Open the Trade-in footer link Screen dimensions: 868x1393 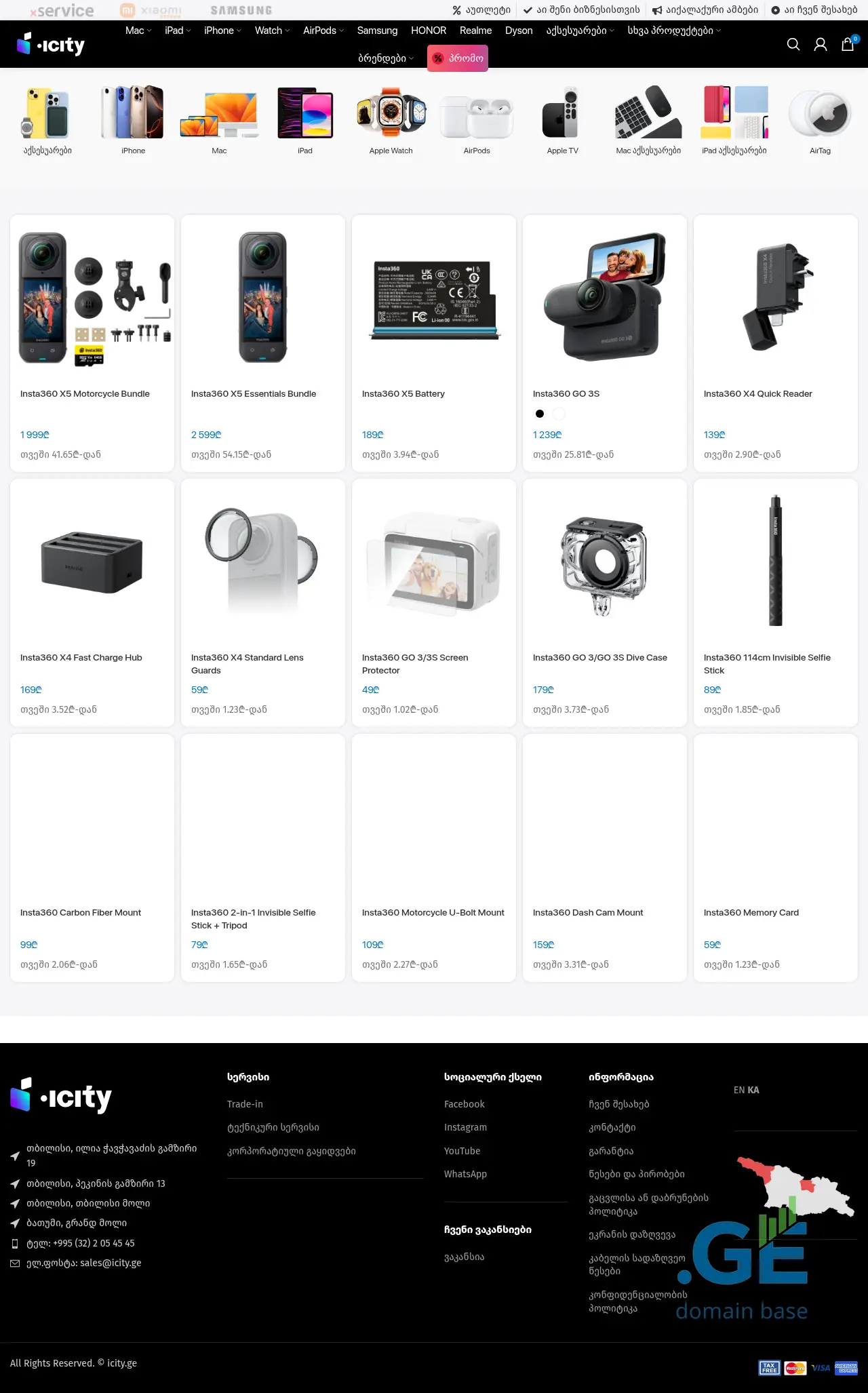point(245,1104)
